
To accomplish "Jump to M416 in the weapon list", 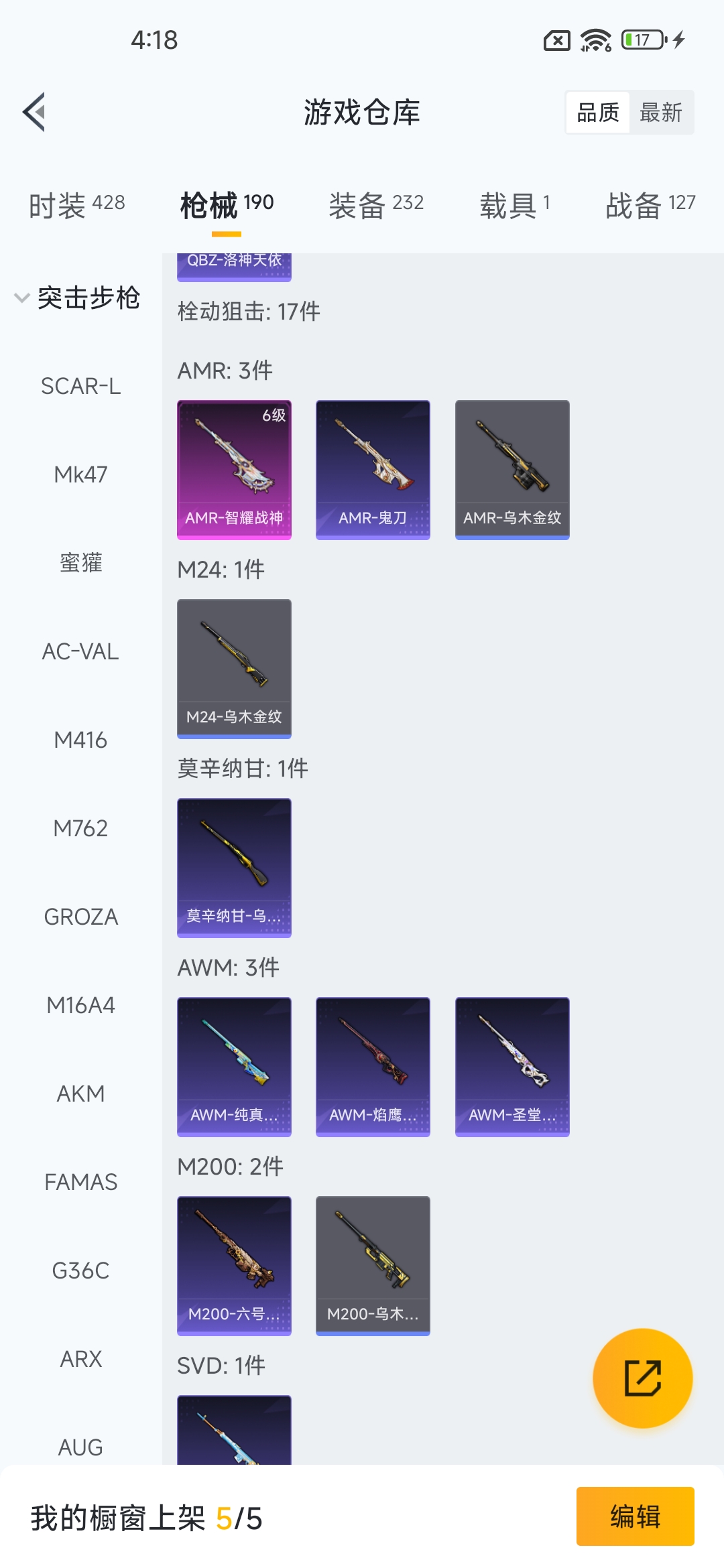I will click(80, 740).
